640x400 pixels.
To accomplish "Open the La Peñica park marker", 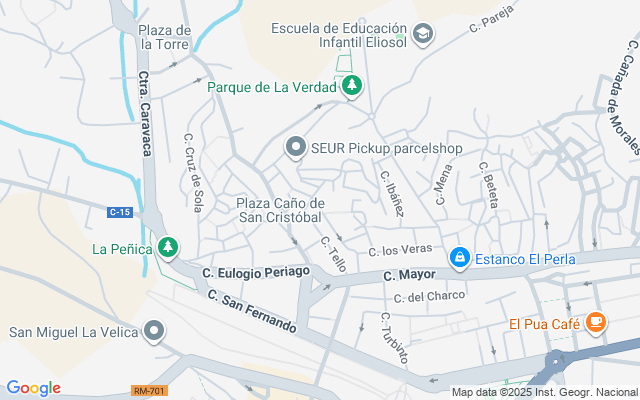I will point(169,247).
